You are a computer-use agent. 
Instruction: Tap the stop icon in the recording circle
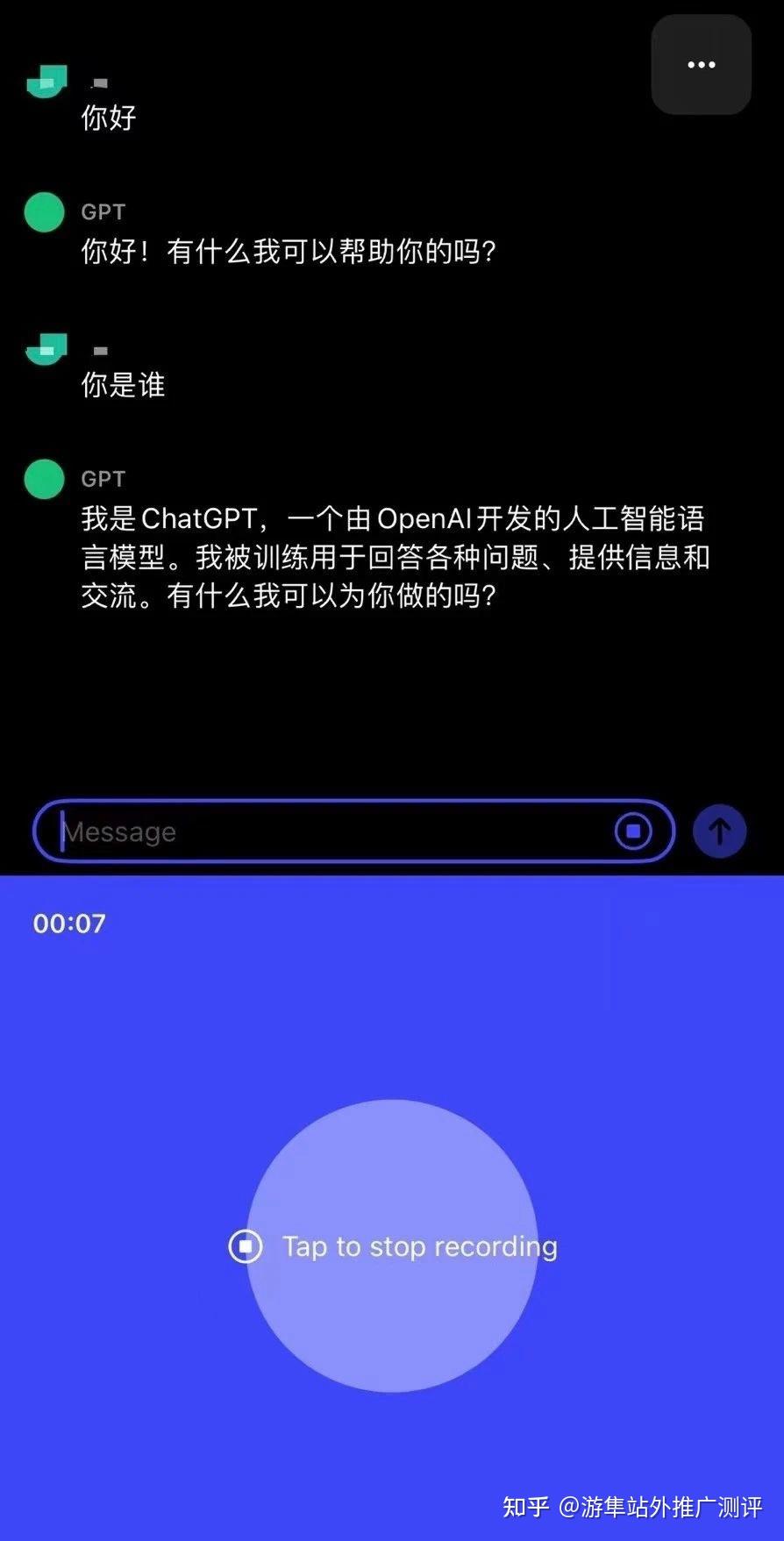(246, 1245)
